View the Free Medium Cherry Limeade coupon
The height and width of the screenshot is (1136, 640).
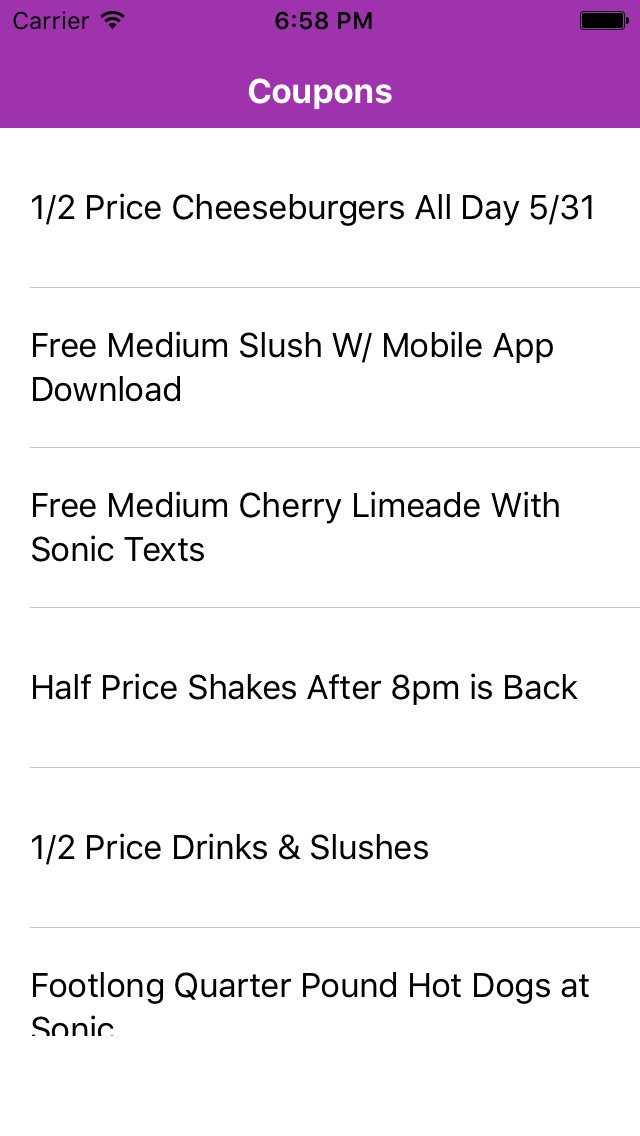click(296, 527)
